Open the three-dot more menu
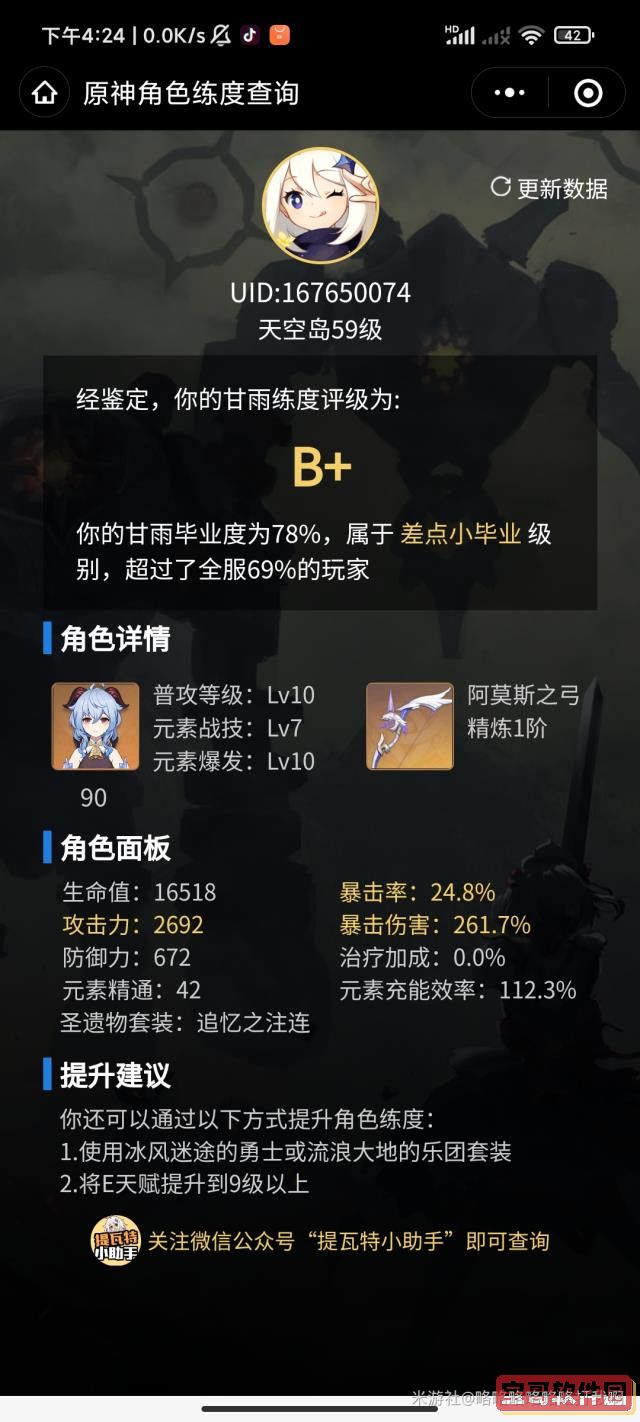Image resolution: width=640 pixels, height=1422 pixels. [x=509, y=93]
